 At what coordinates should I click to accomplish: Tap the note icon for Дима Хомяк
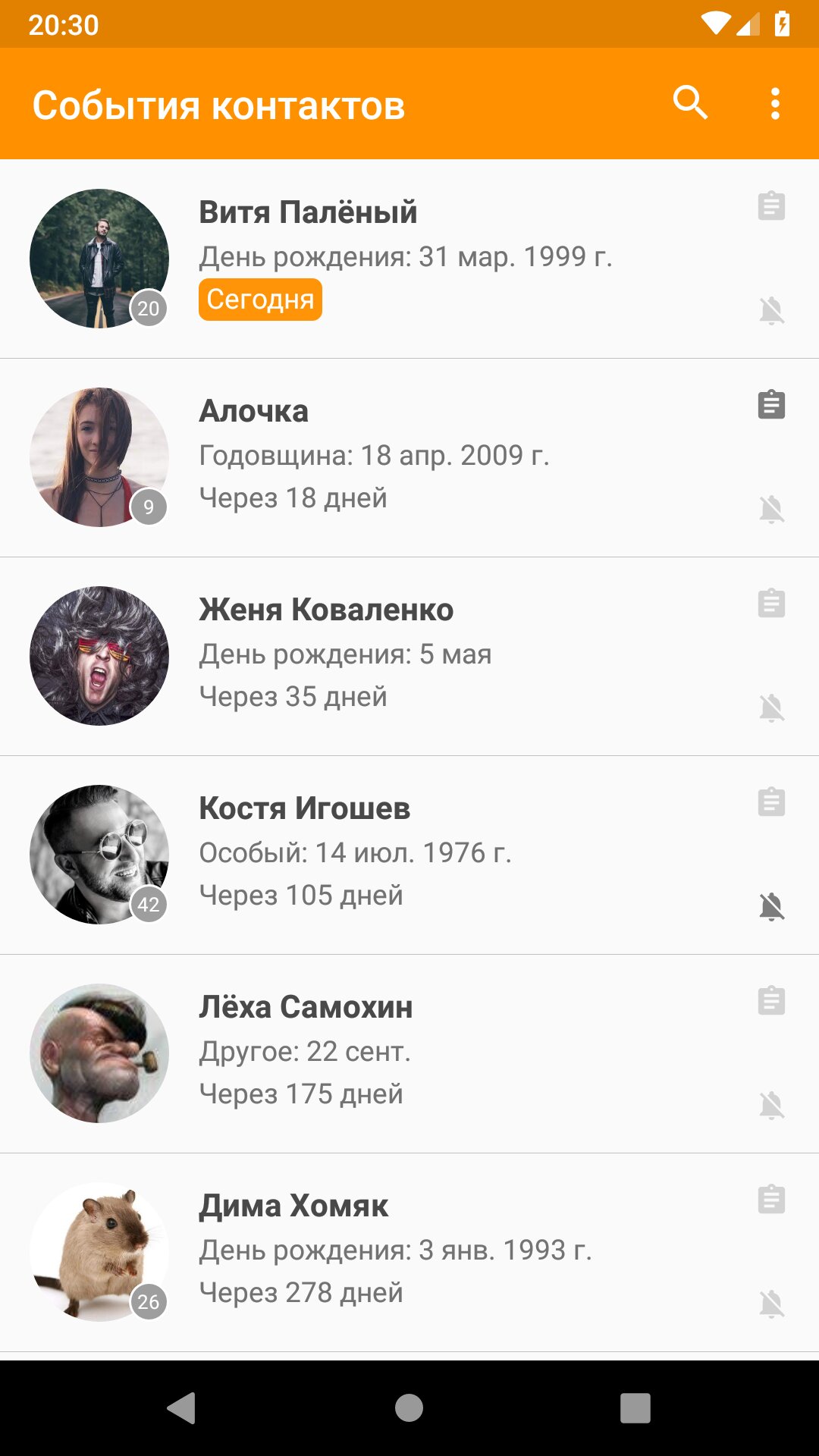tap(771, 1199)
